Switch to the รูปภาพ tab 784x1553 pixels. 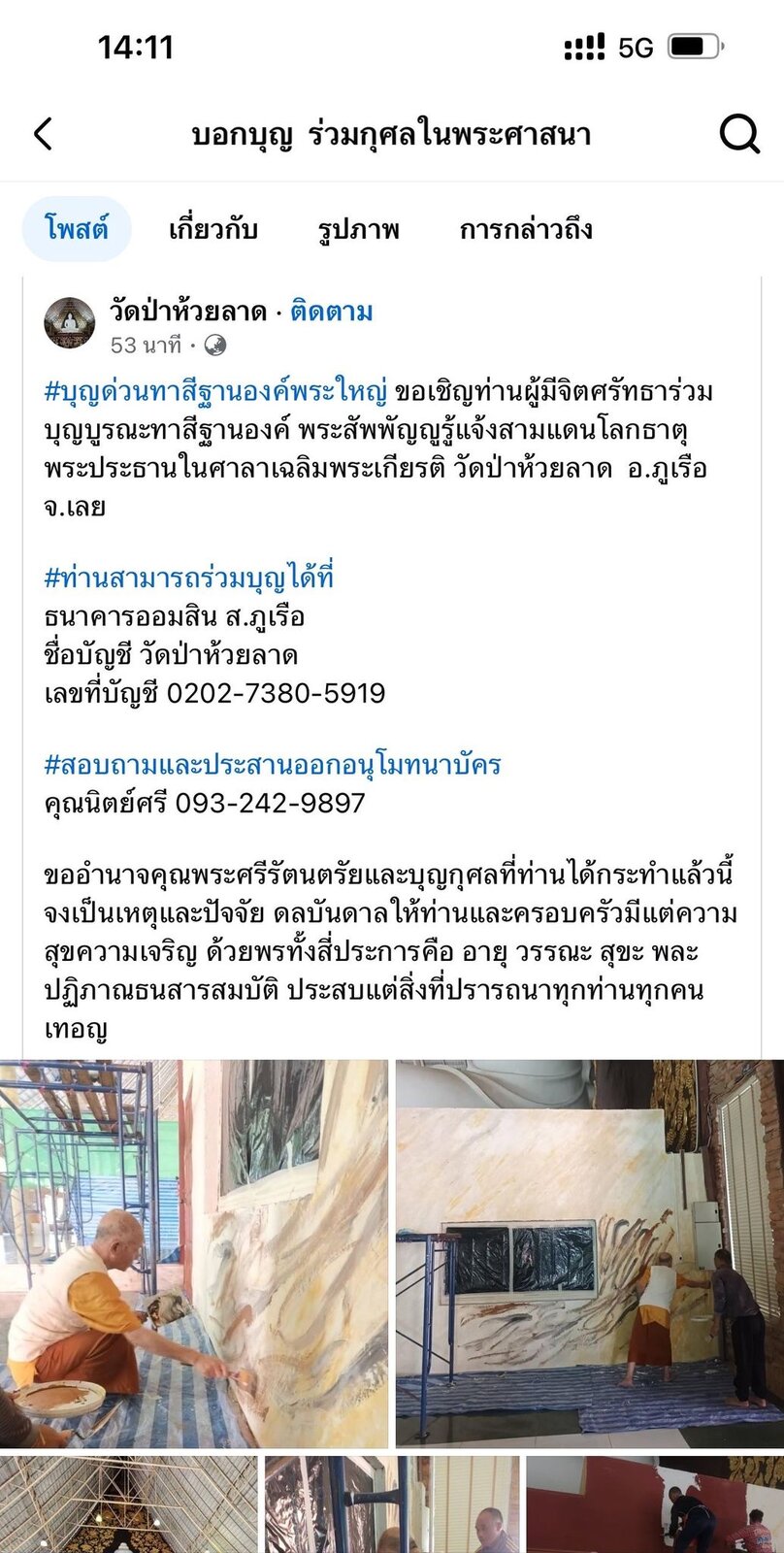(x=358, y=230)
